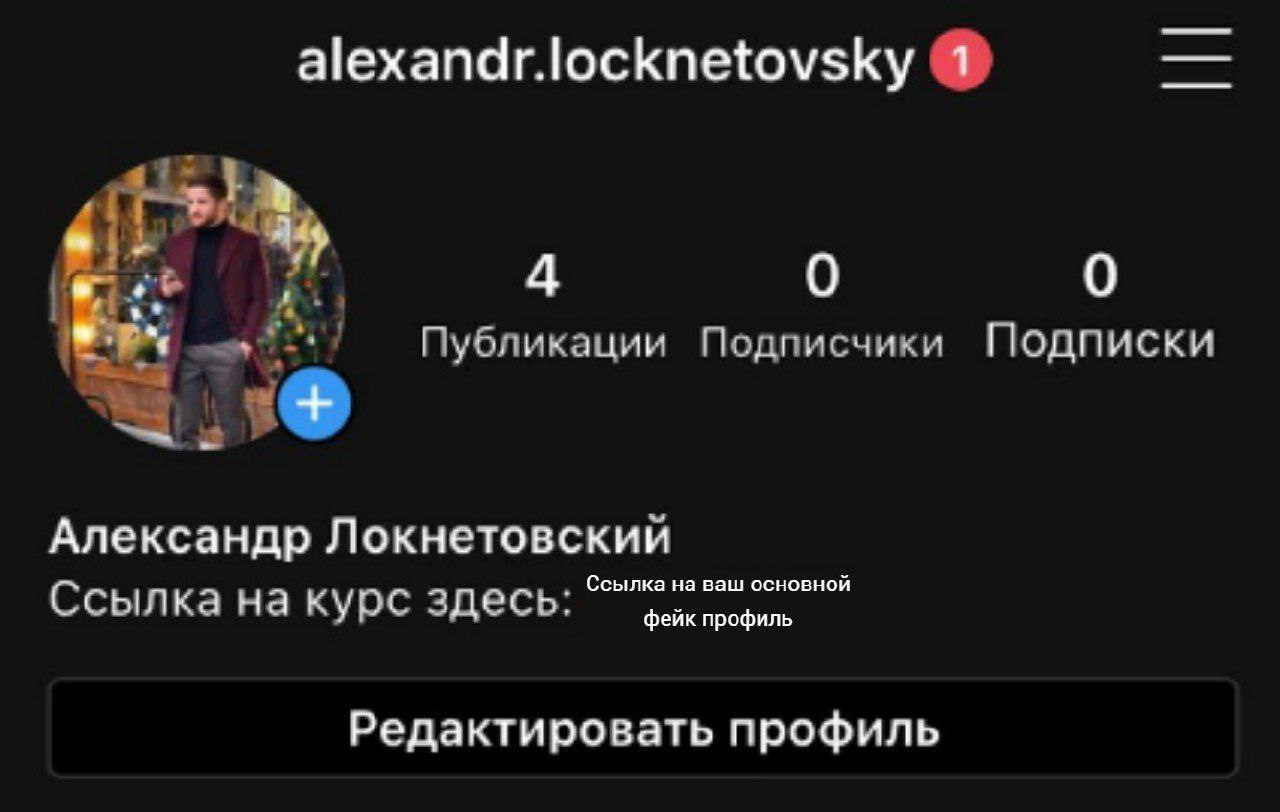Screen dimensions: 1280x812
Task: Open the account switcher via alexandr.locknetovsky username
Action: tap(606, 62)
